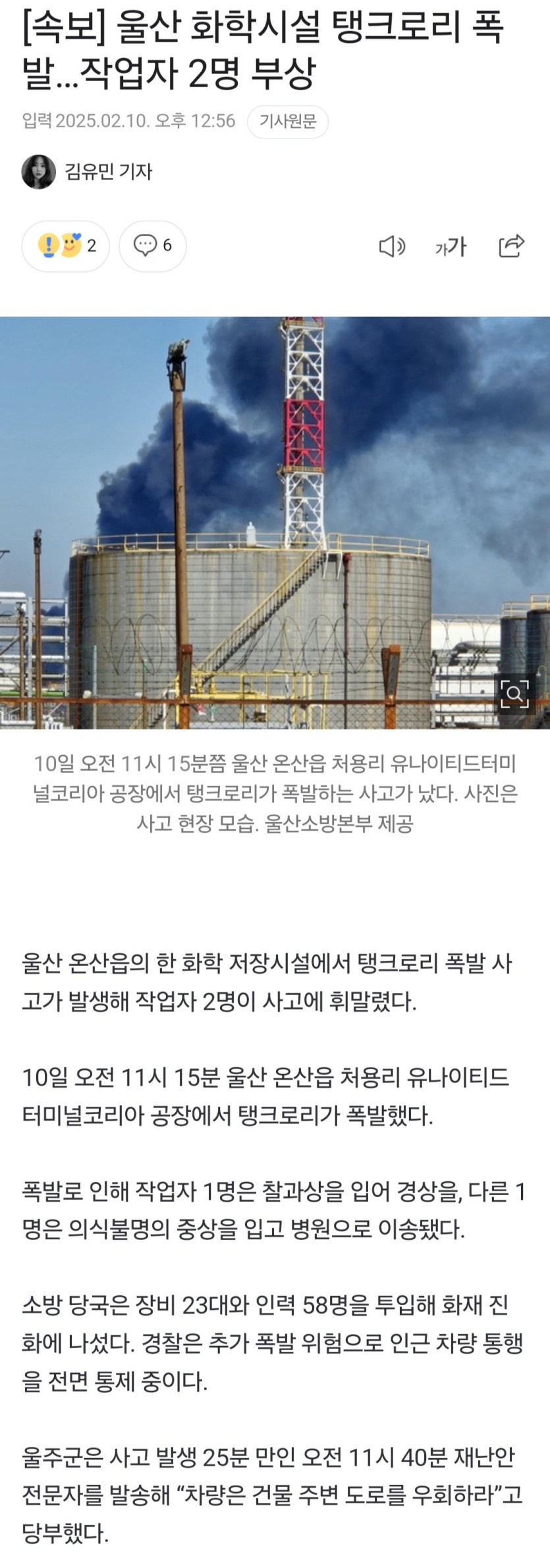550x1568 pixels.
Task: Share this article
Action: pyautogui.click(x=511, y=246)
